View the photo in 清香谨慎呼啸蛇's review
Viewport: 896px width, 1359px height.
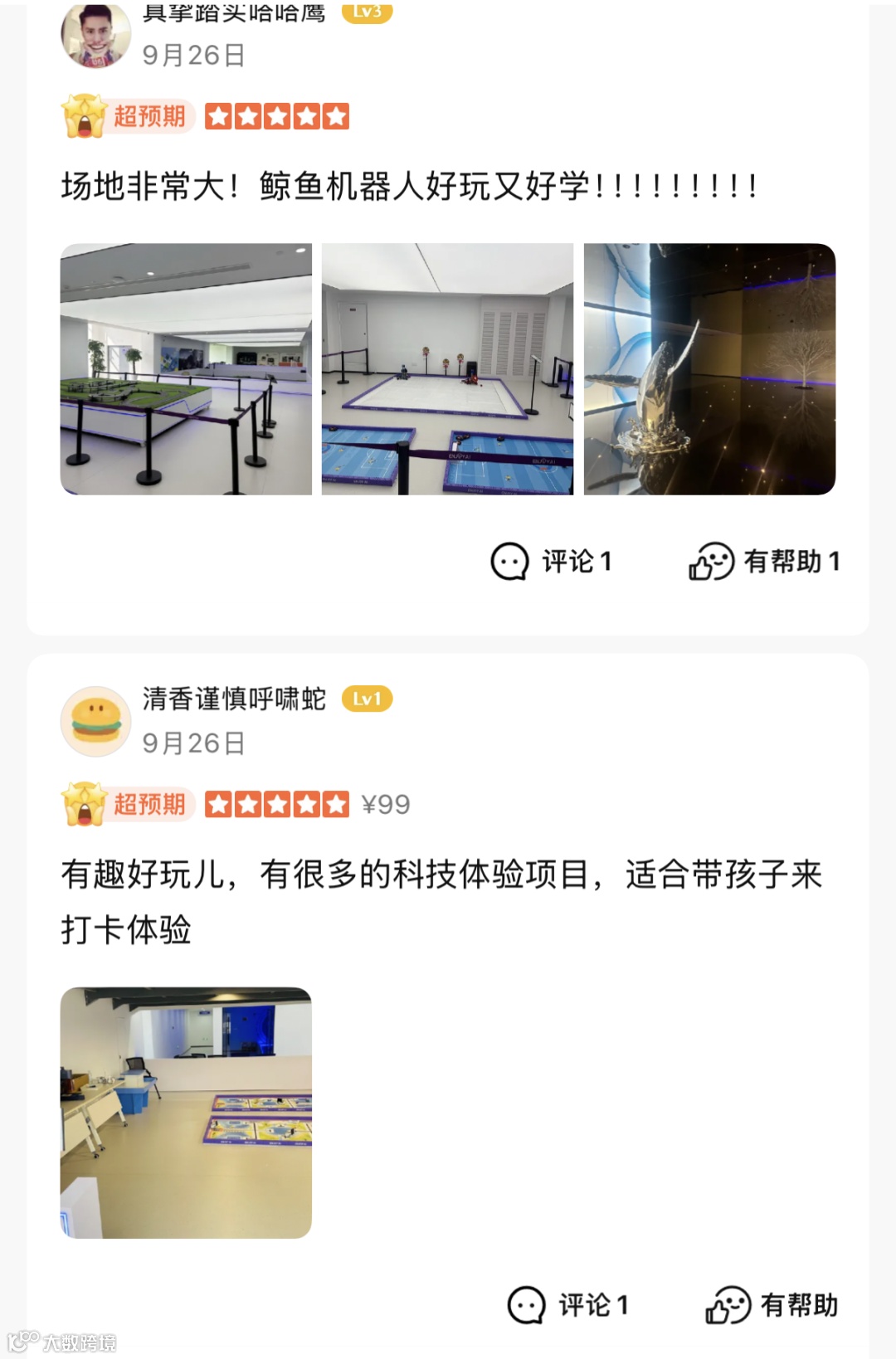coord(186,1113)
